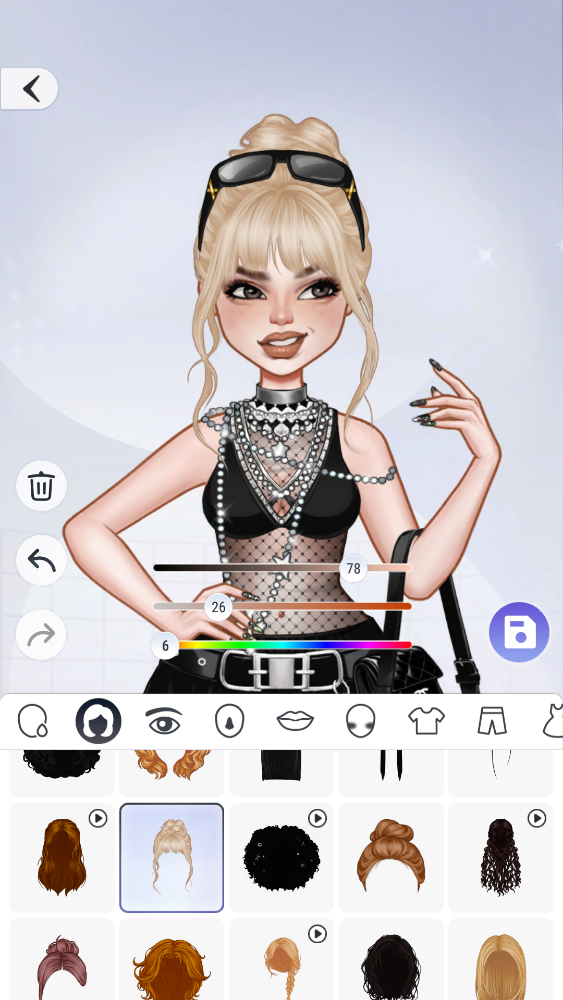The height and width of the screenshot is (1000, 563).
Task: Switch to the lips category
Action: click(x=295, y=721)
